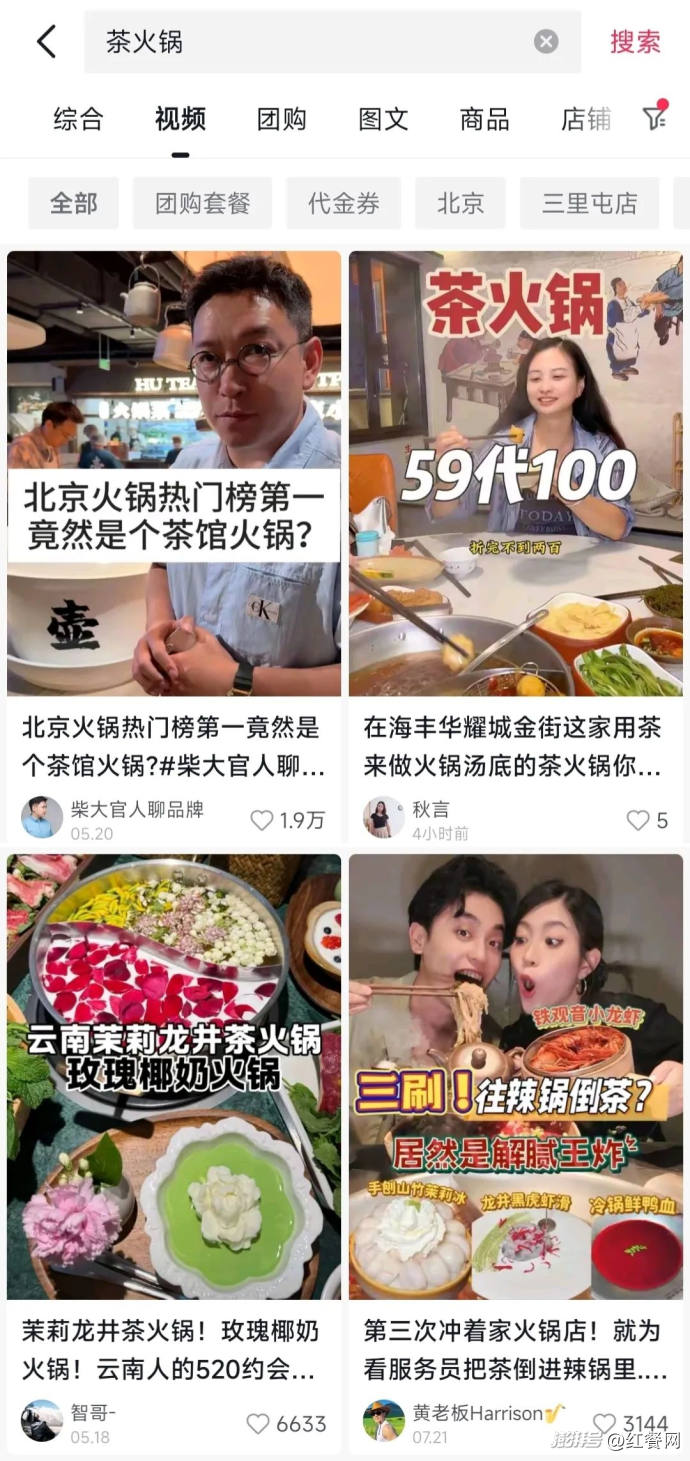Select the 全部 filter chip

(74, 203)
